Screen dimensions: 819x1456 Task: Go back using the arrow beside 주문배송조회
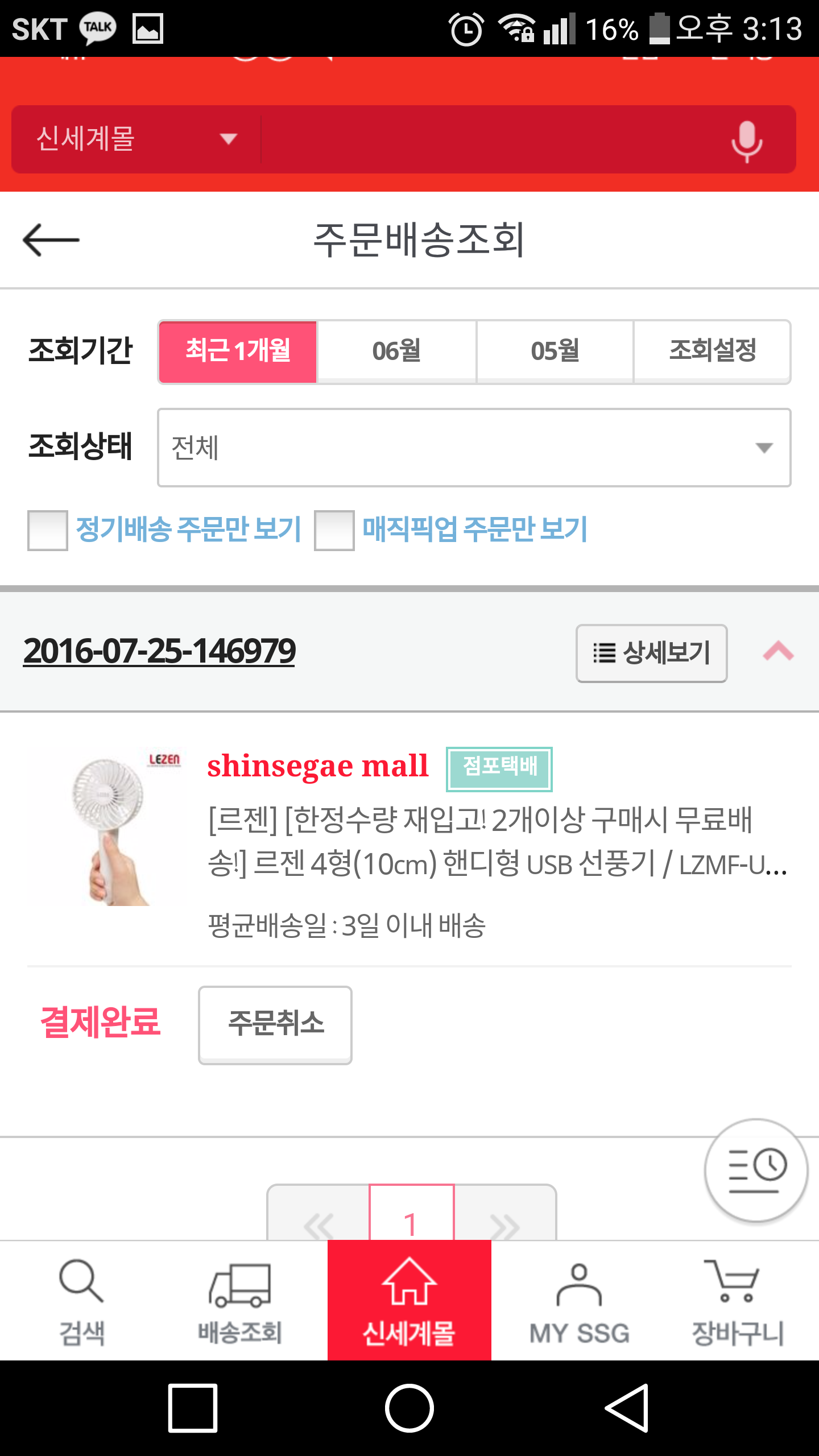[51, 240]
